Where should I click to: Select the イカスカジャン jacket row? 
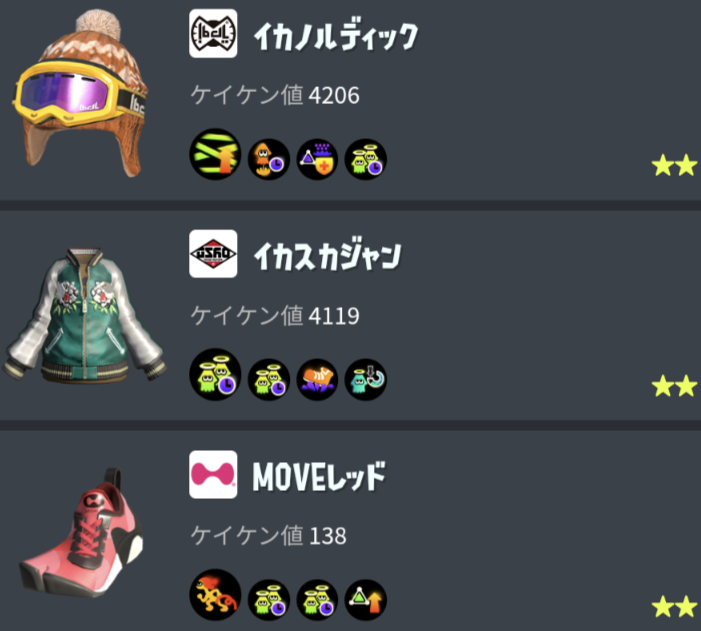tap(350, 315)
